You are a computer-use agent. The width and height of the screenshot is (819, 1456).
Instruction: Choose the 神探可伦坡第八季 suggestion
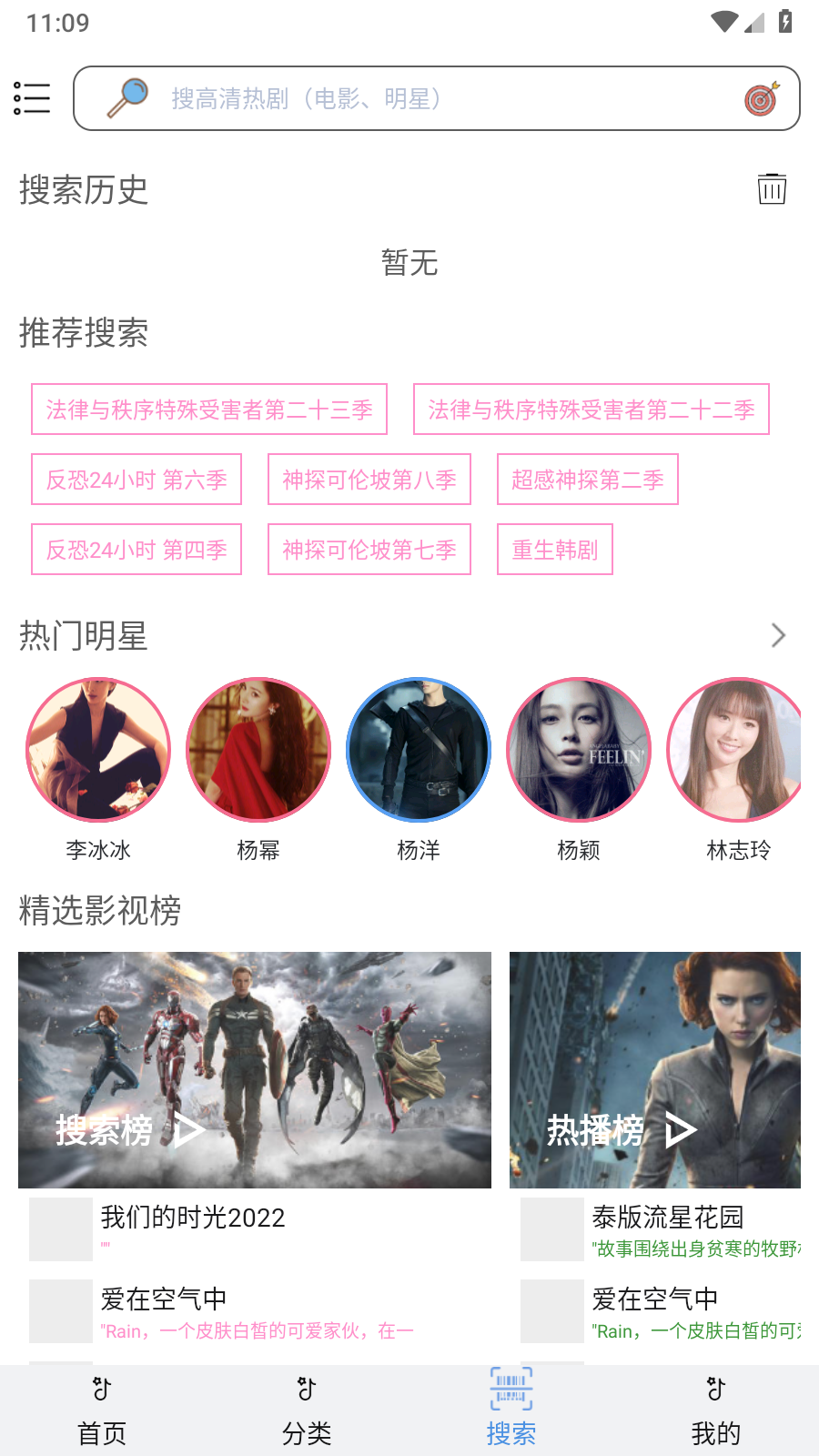coord(369,480)
